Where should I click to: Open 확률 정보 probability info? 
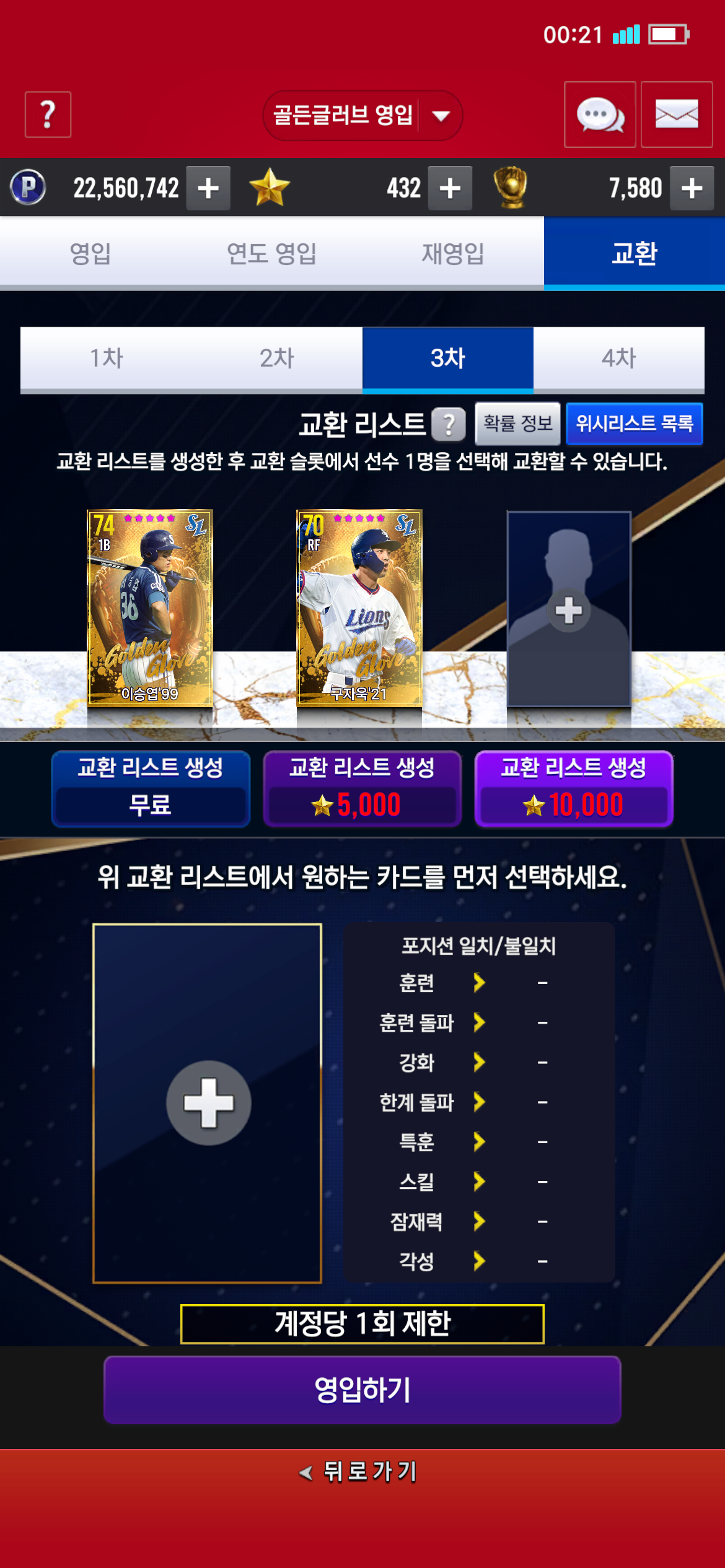tap(517, 424)
